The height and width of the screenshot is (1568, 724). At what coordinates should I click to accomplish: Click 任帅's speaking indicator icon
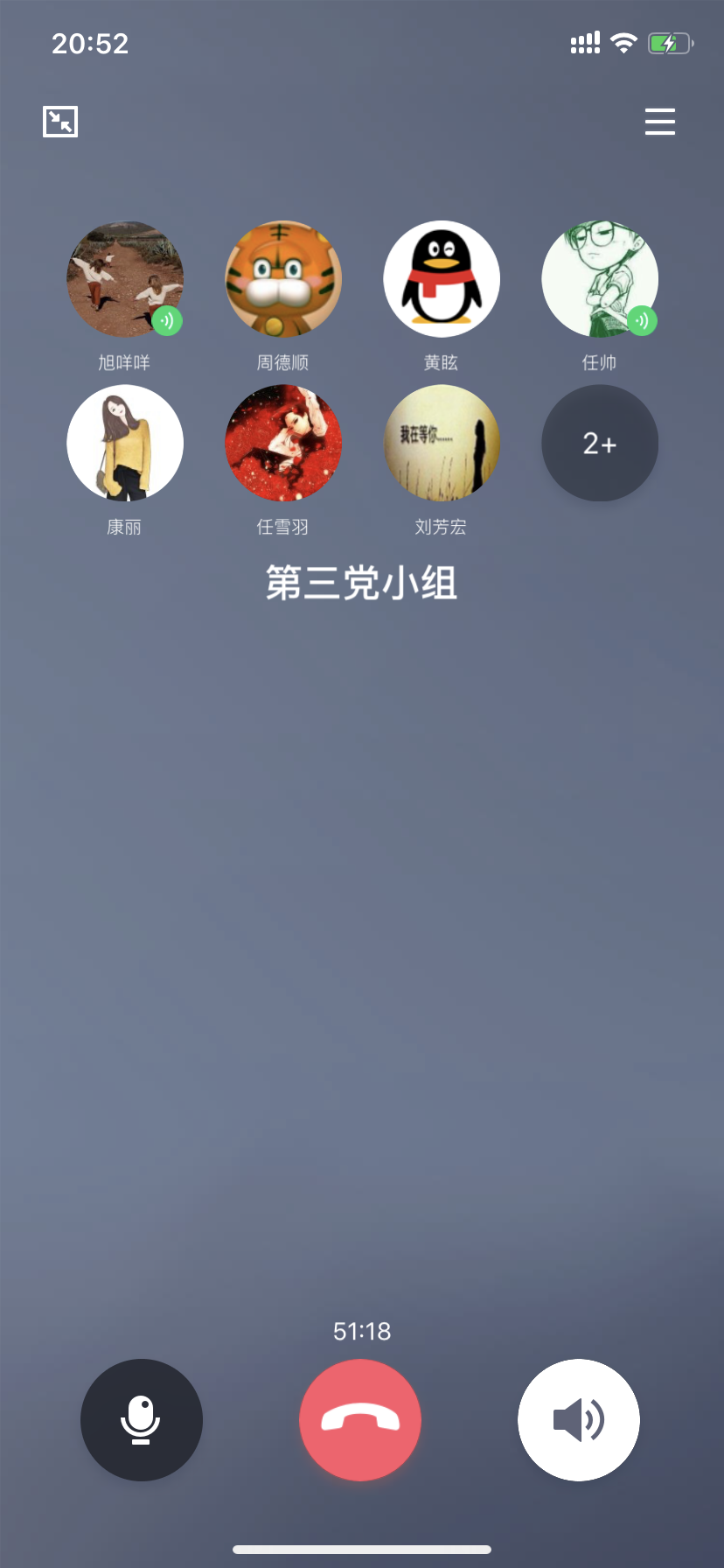tap(642, 321)
